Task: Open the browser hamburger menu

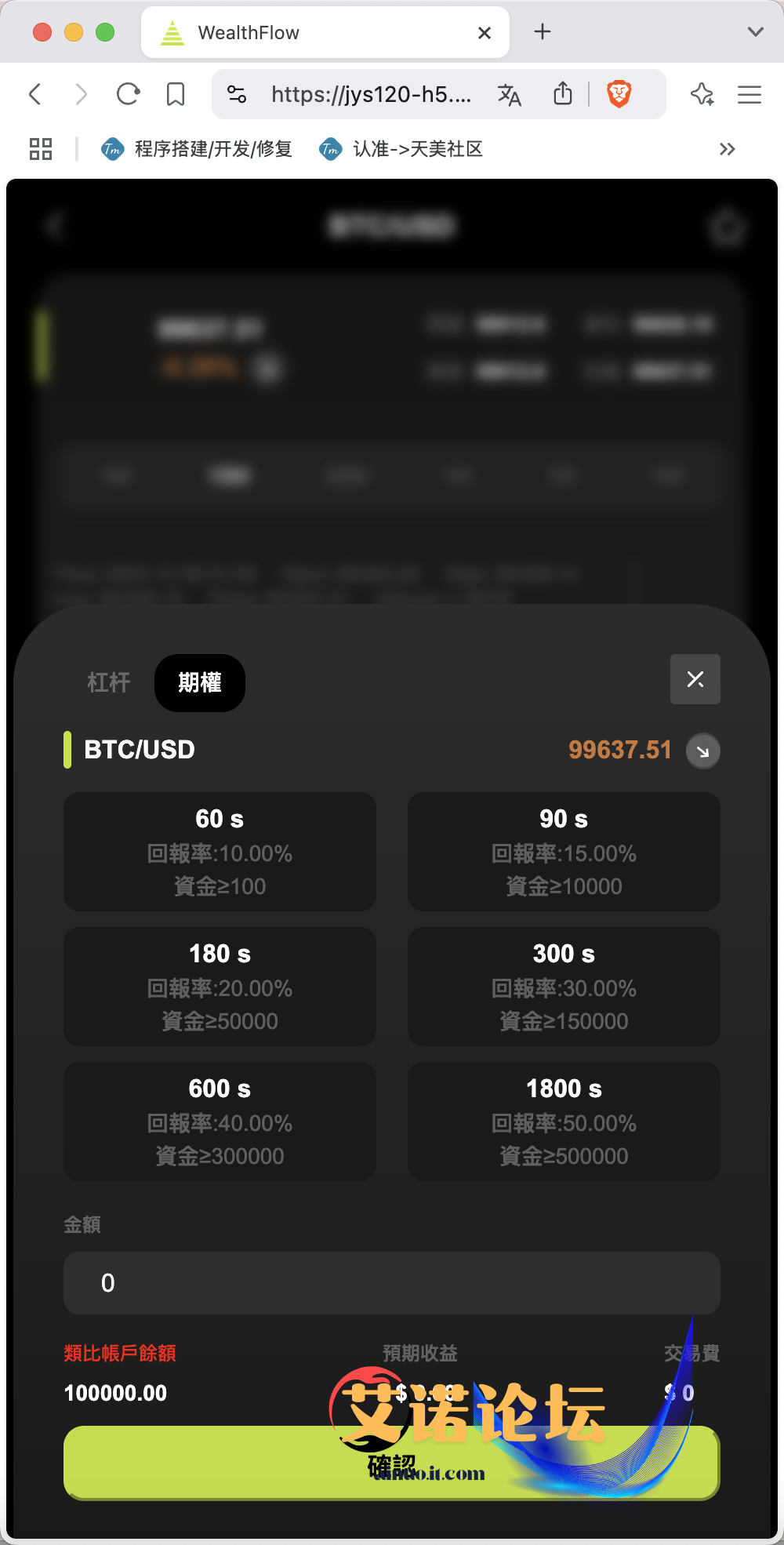Action: pos(750,95)
